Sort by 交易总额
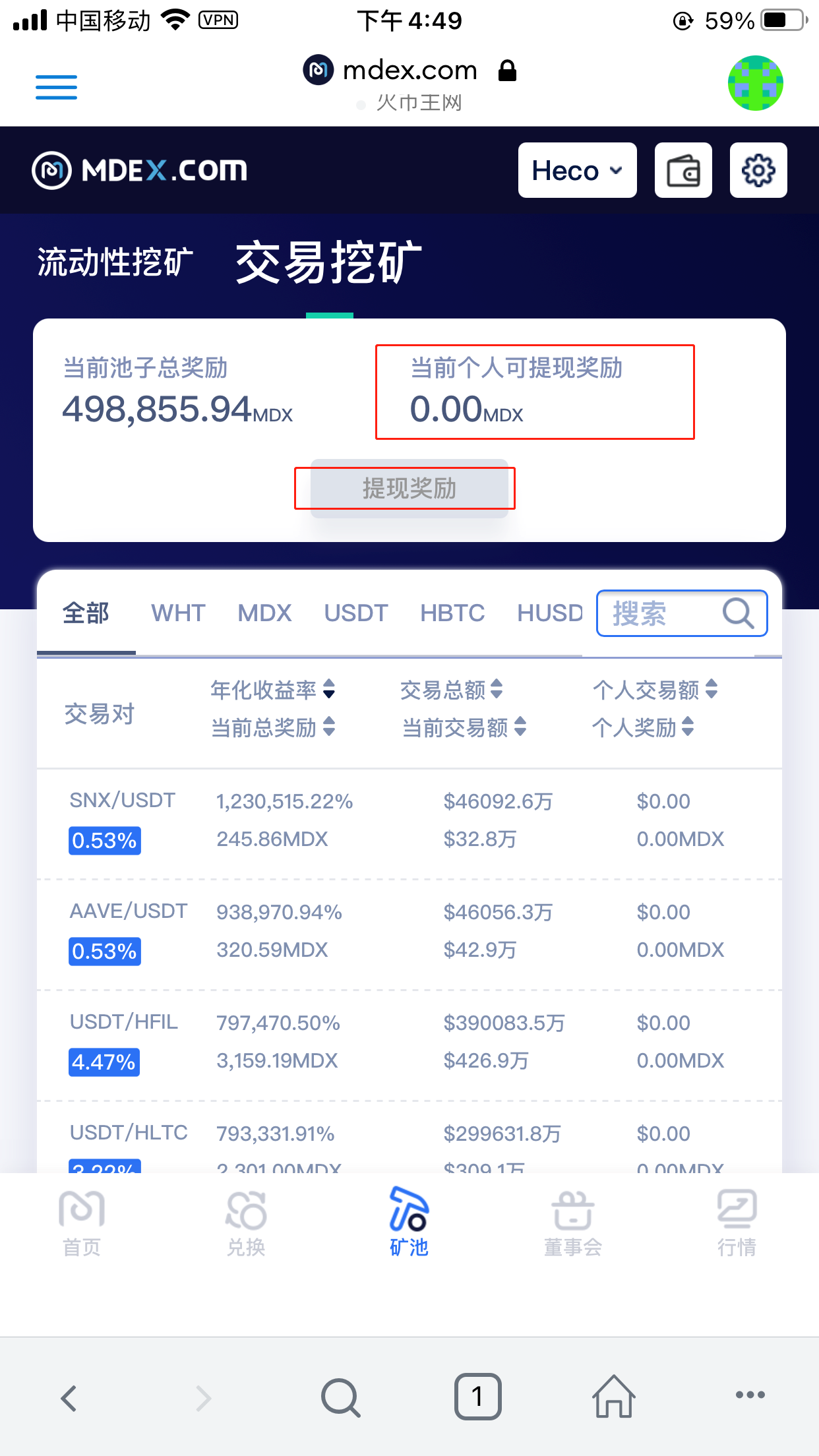 451,690
